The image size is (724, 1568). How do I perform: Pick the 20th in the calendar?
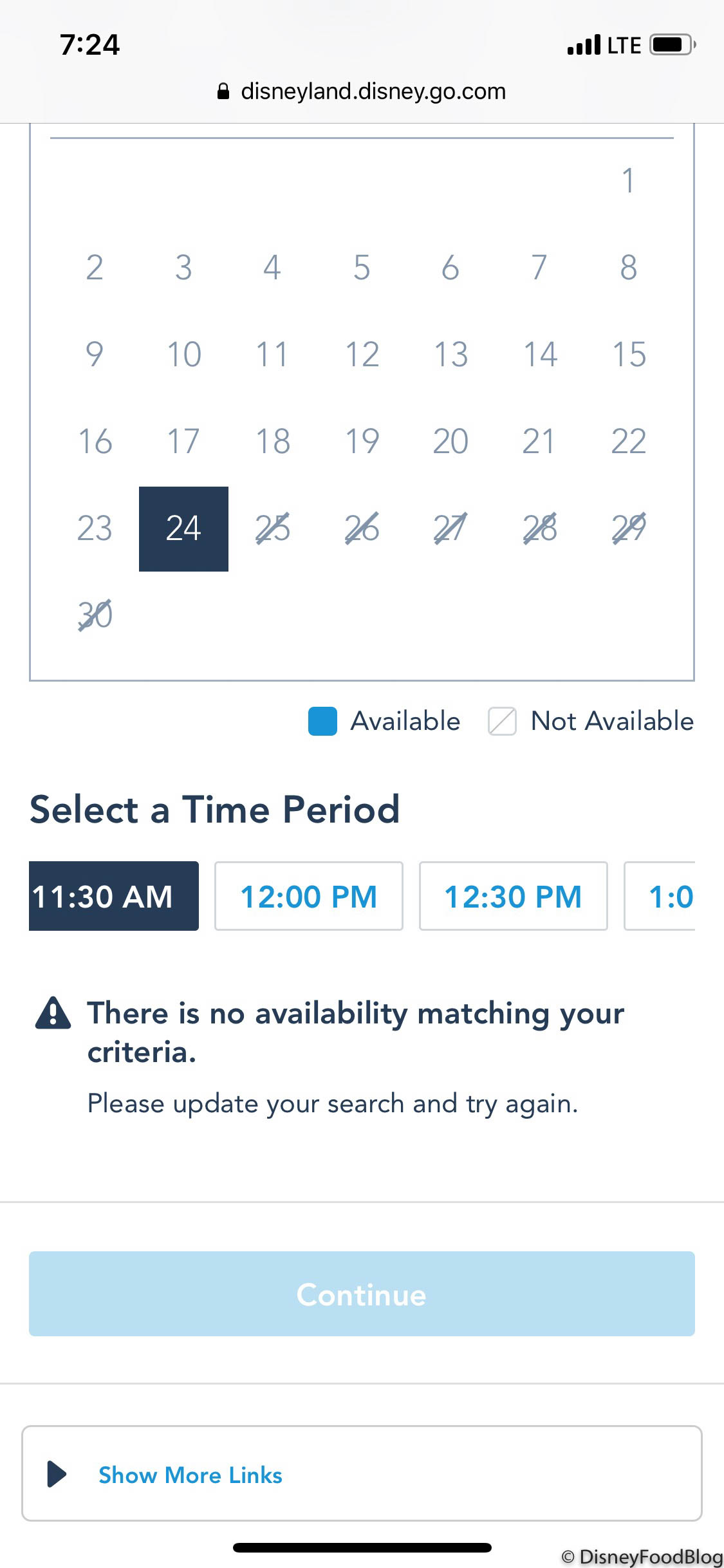450,442
